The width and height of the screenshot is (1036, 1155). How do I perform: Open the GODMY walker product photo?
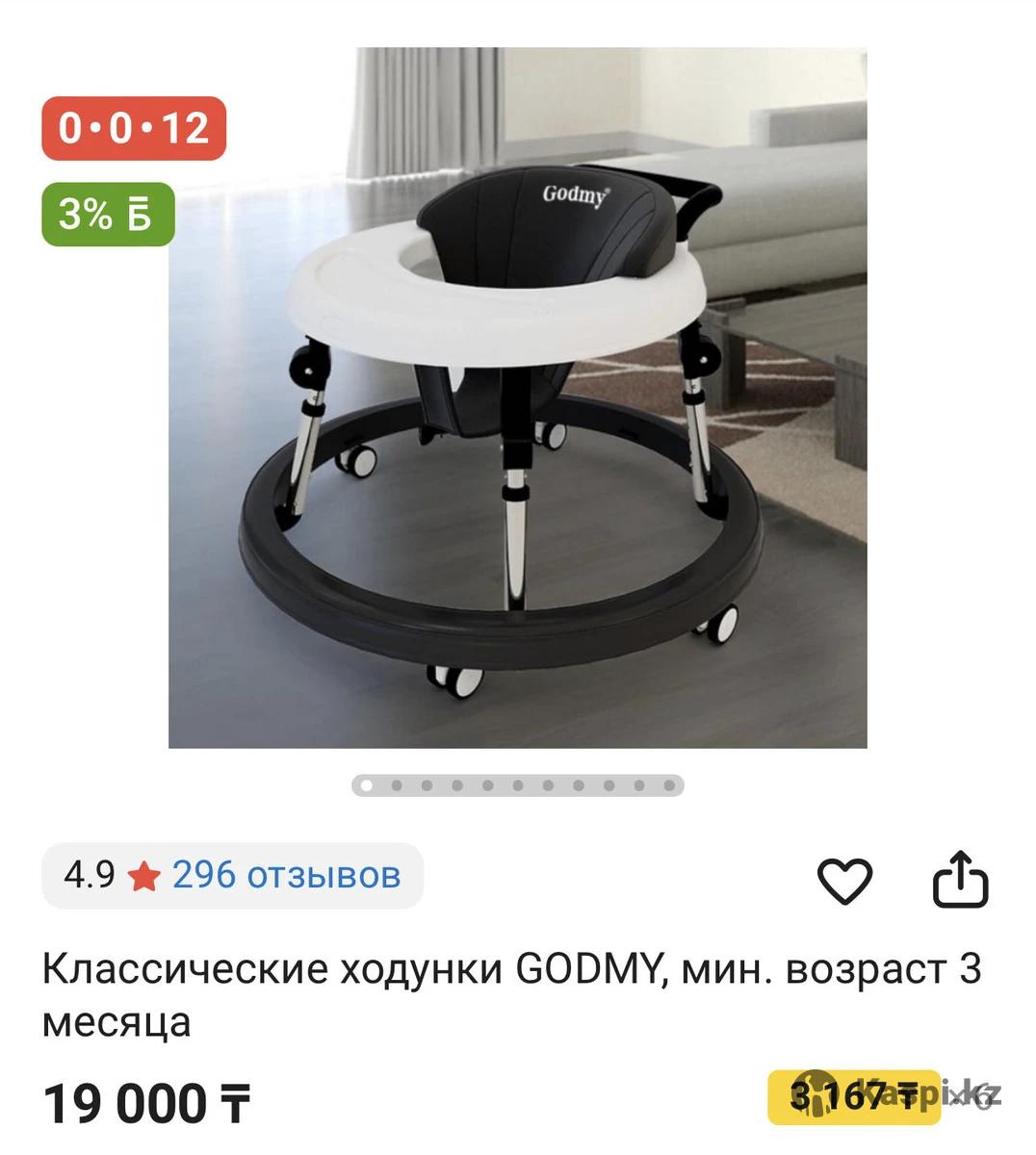(518, 398)
